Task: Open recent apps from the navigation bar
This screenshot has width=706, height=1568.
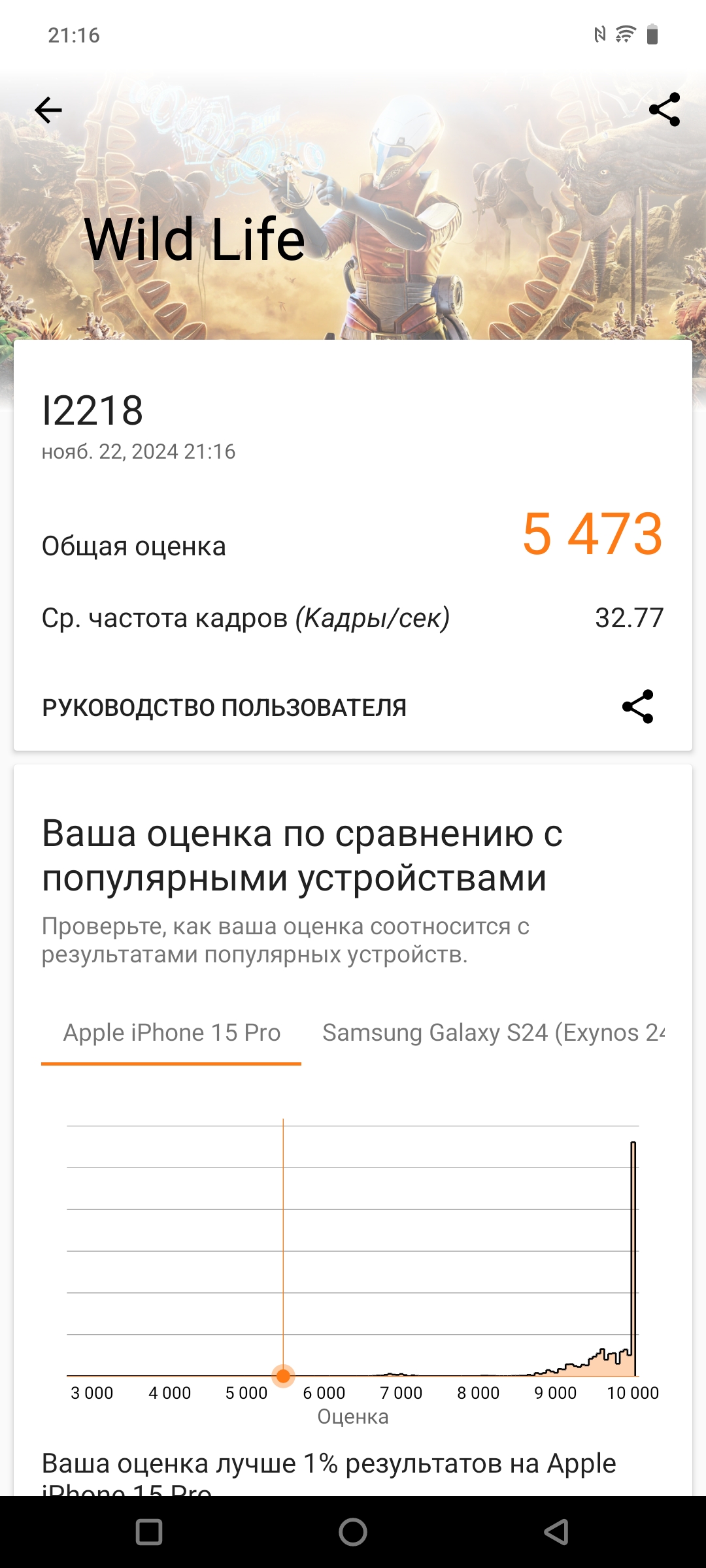Action: [149, 1532]
